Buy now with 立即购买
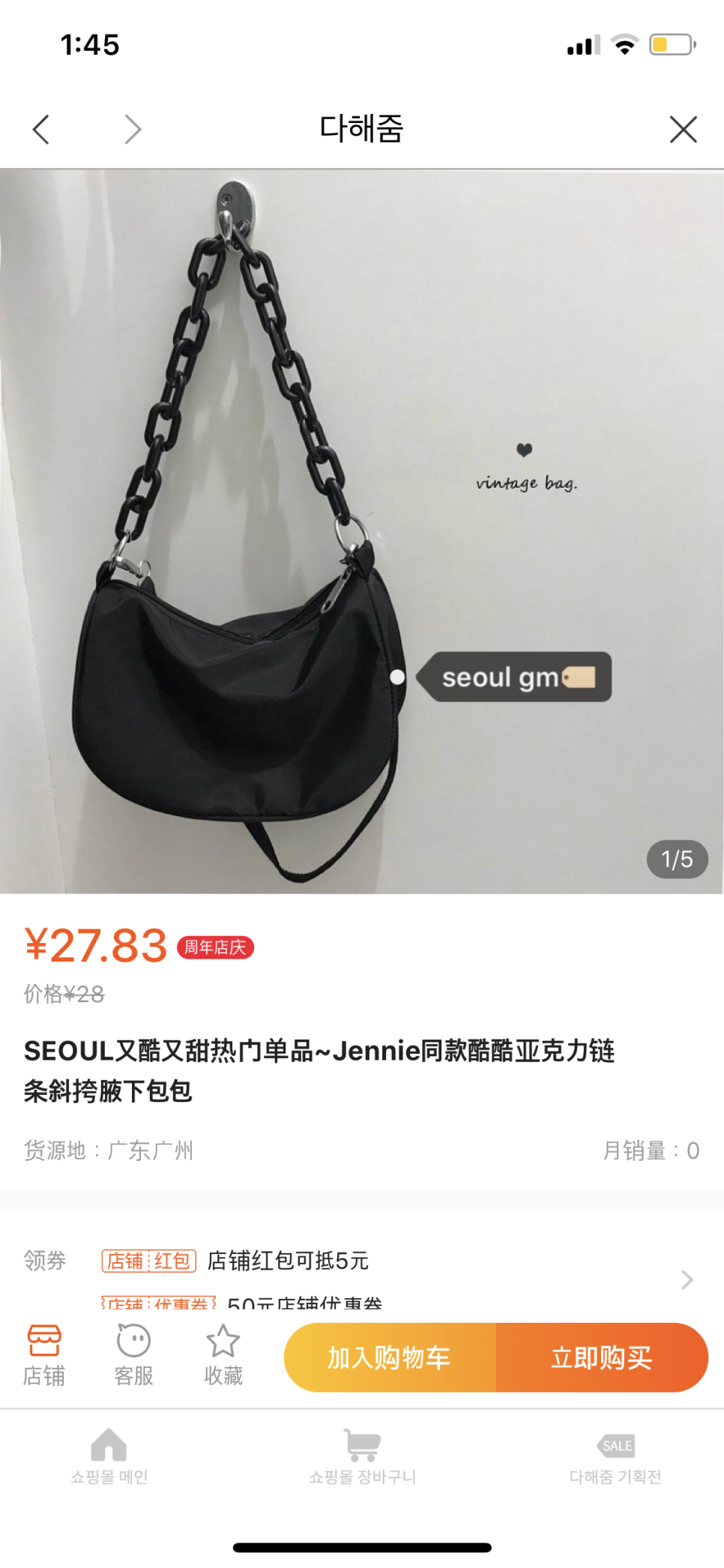Image resolution: width=724 pixels, height=1568 pixels. (602, 1357)
